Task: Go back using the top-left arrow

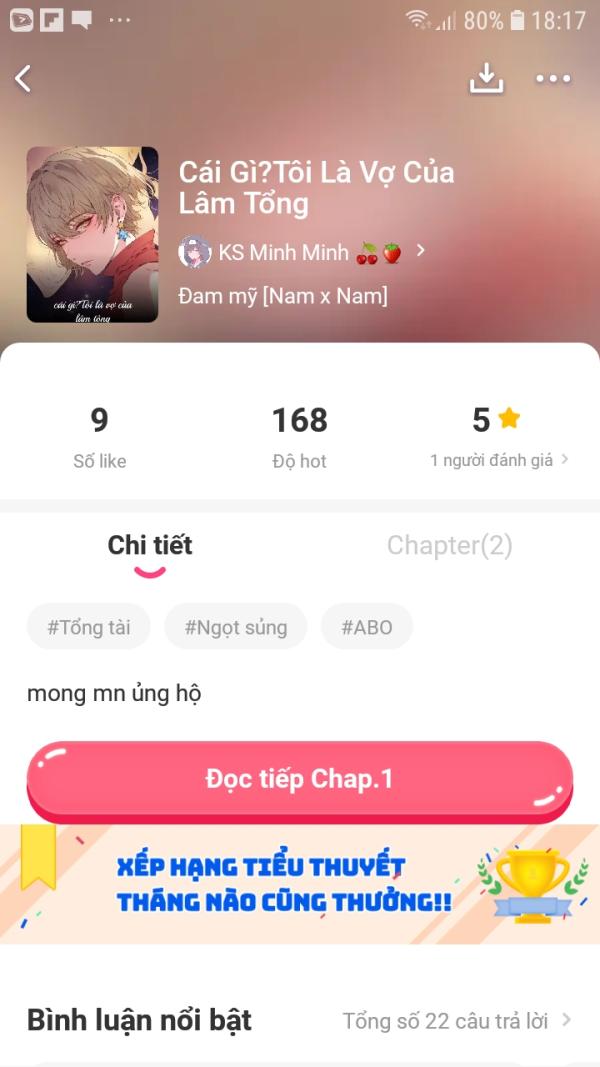Action: (x=24, y=79)
